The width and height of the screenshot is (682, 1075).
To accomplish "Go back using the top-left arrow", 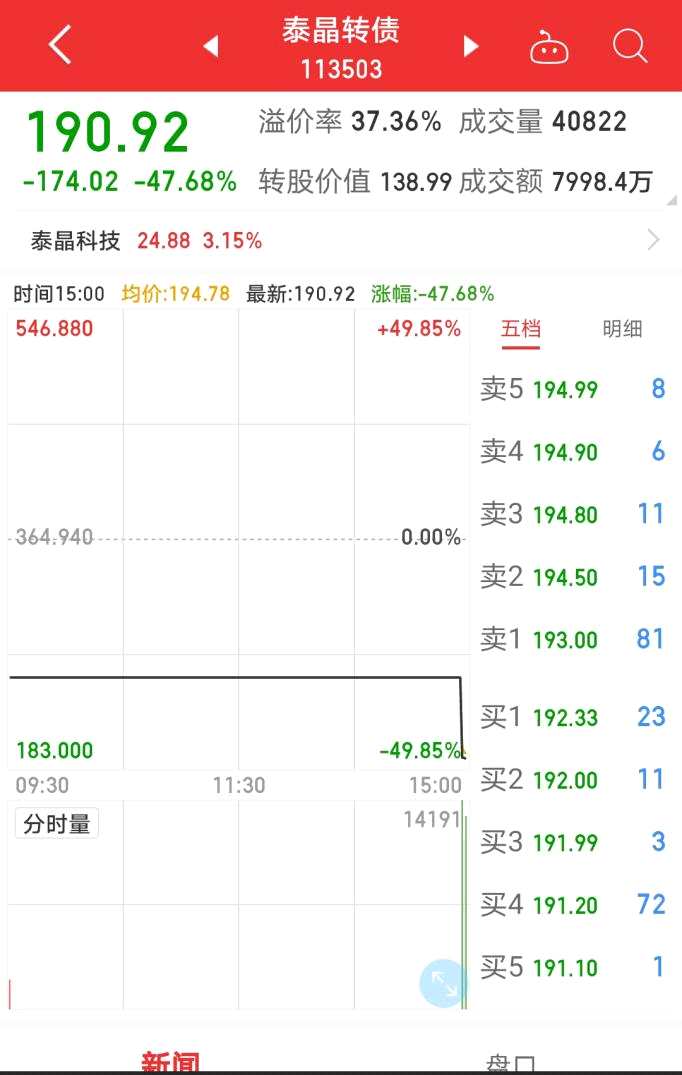I will [x=60, y=45].
